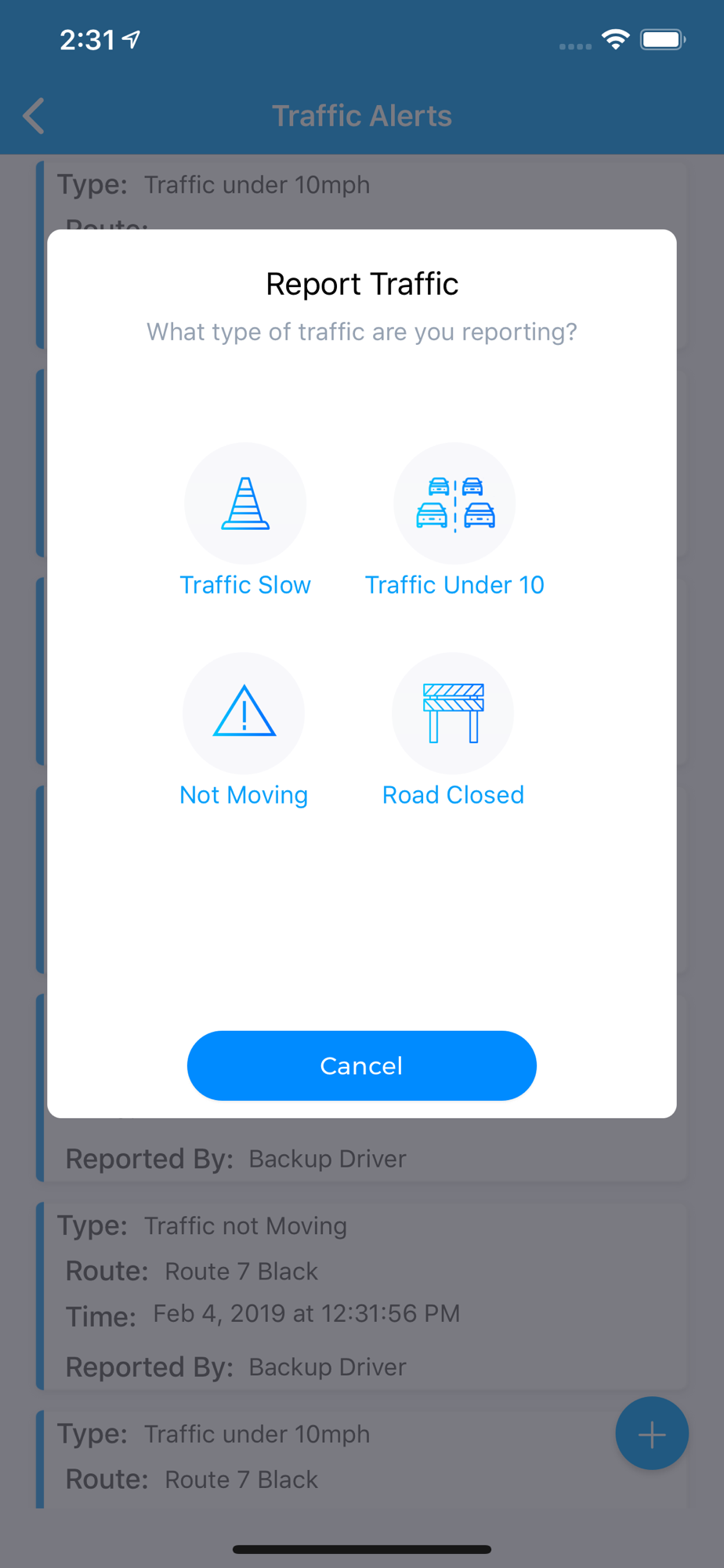The width and height of the screenshot is (724, 1568).
Task: Select the Traffic Slow cone option
Action: (245, 504)
